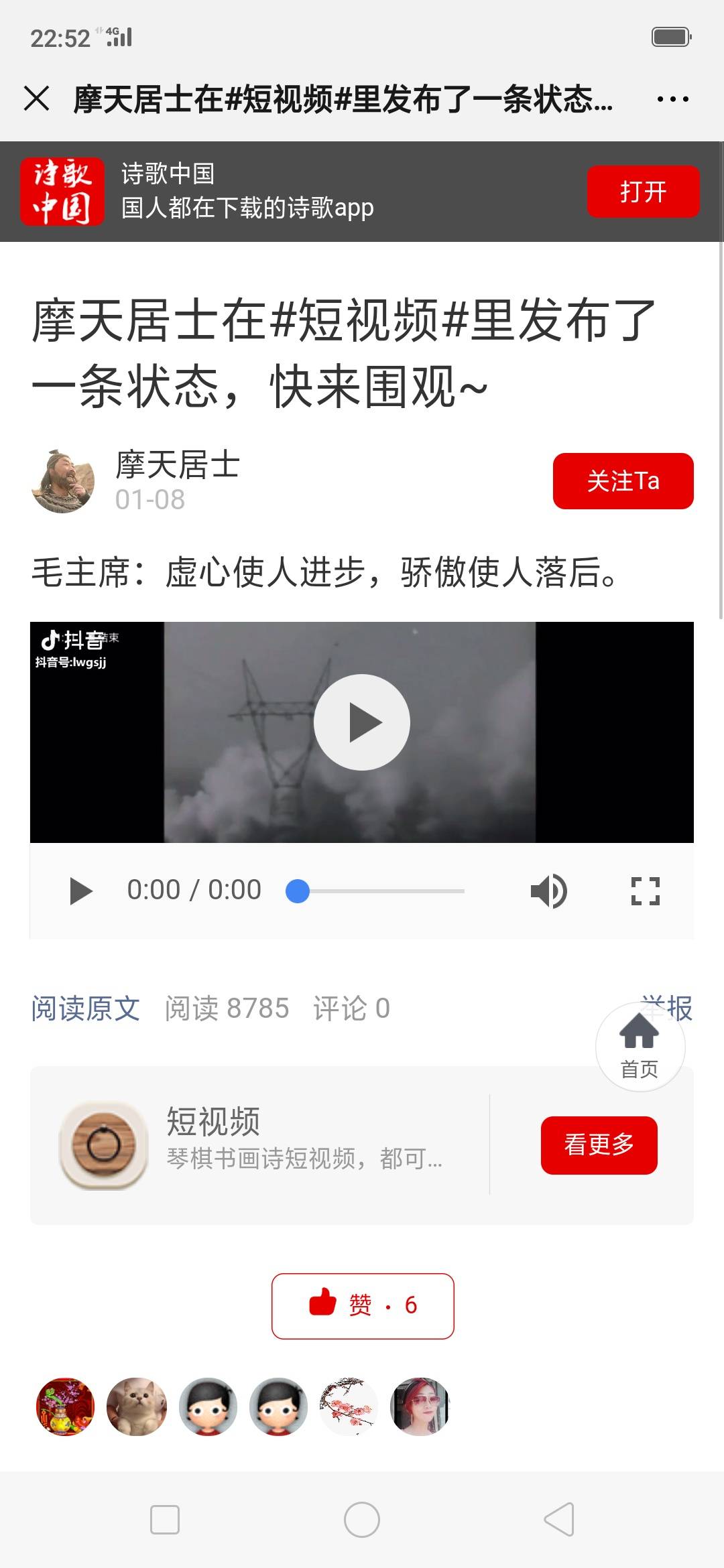Tap the video progress slider
724x1568 pixels.
coord(375,891)
